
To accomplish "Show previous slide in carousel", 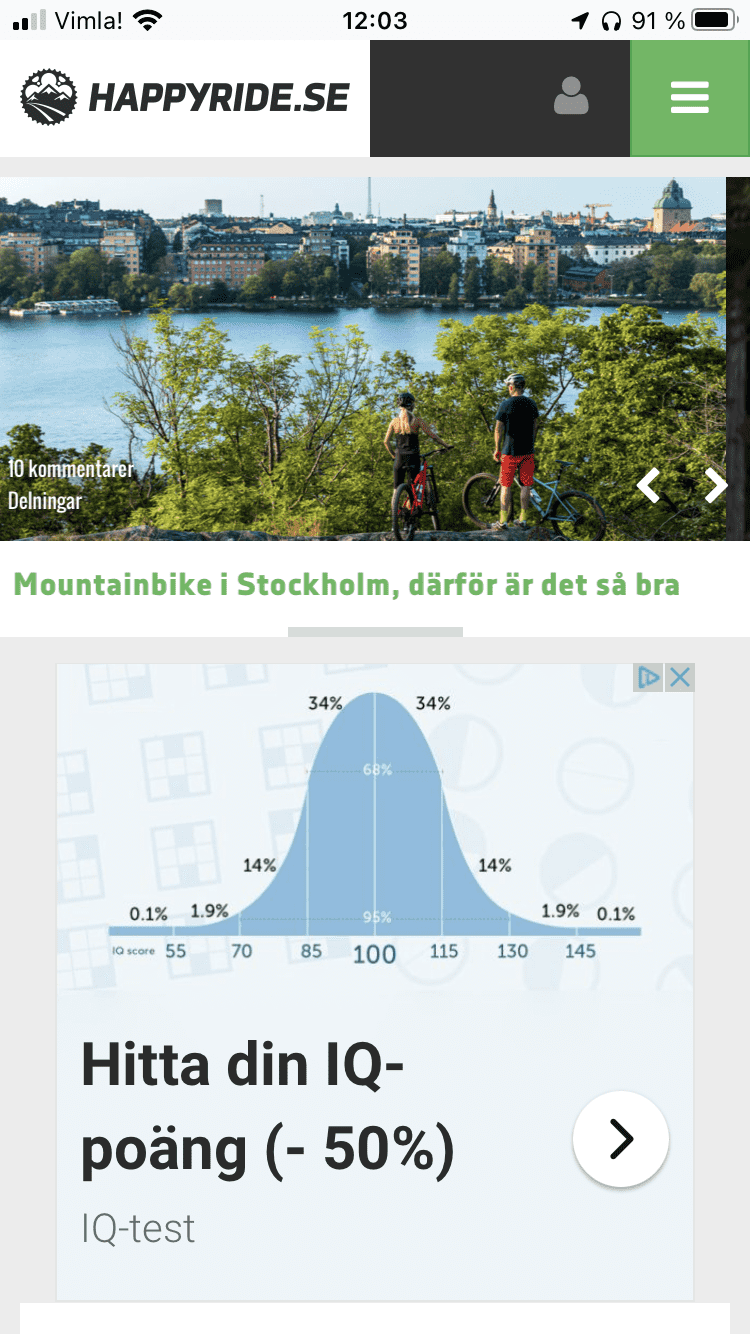I will click(649, 486).
